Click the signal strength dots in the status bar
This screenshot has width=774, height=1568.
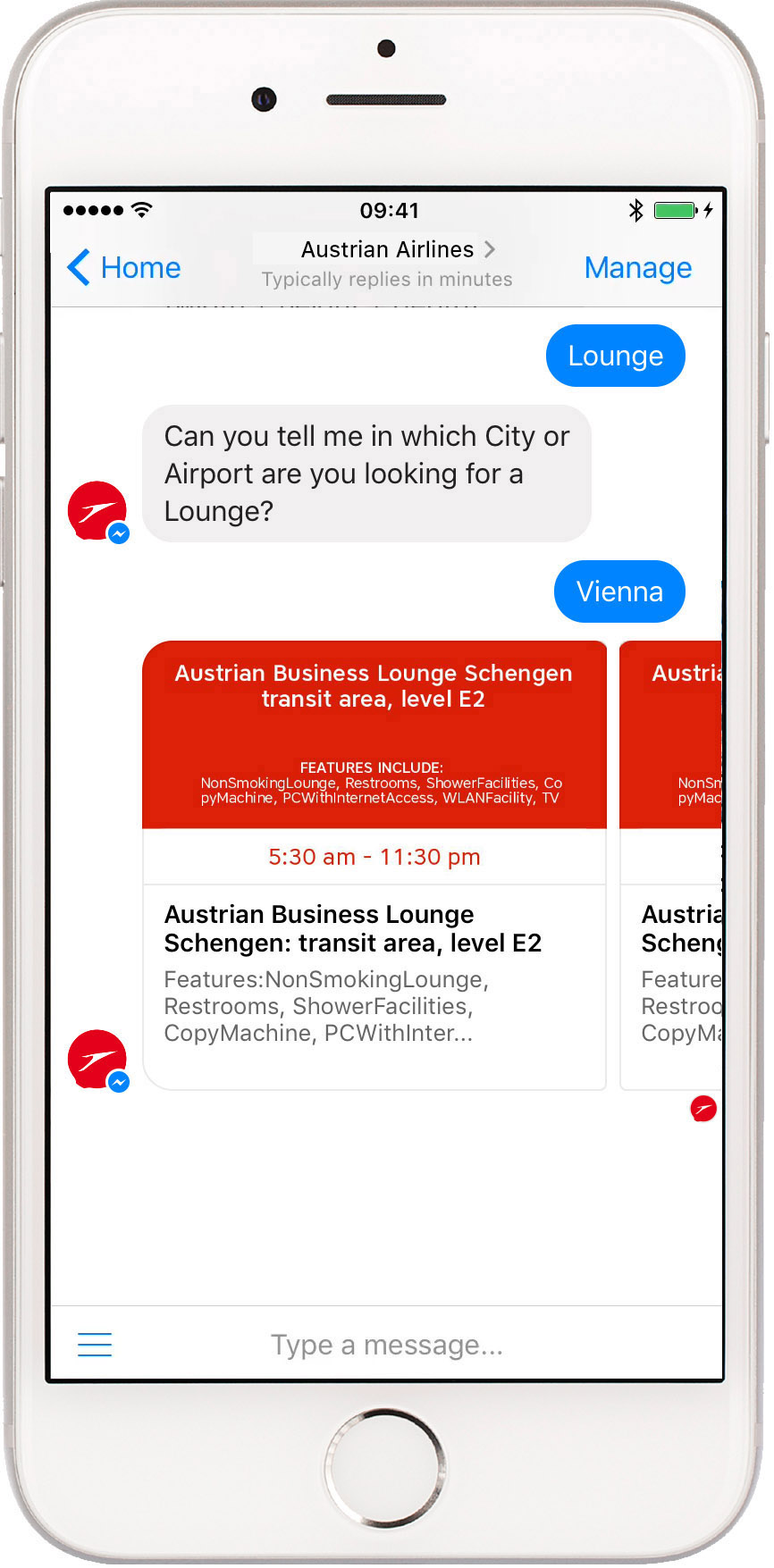click(92, 210)
